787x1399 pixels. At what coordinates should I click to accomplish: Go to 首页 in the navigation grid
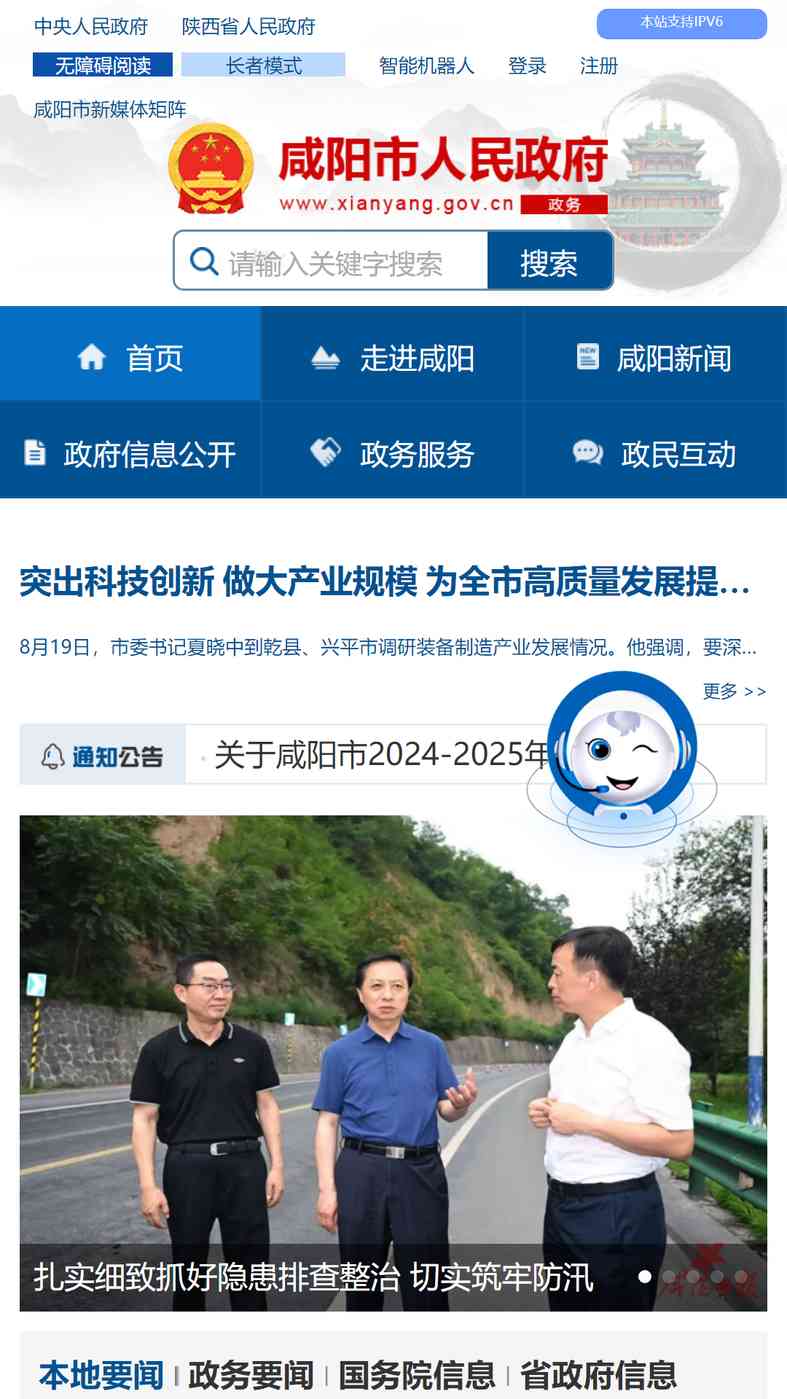tap(131, 354)
